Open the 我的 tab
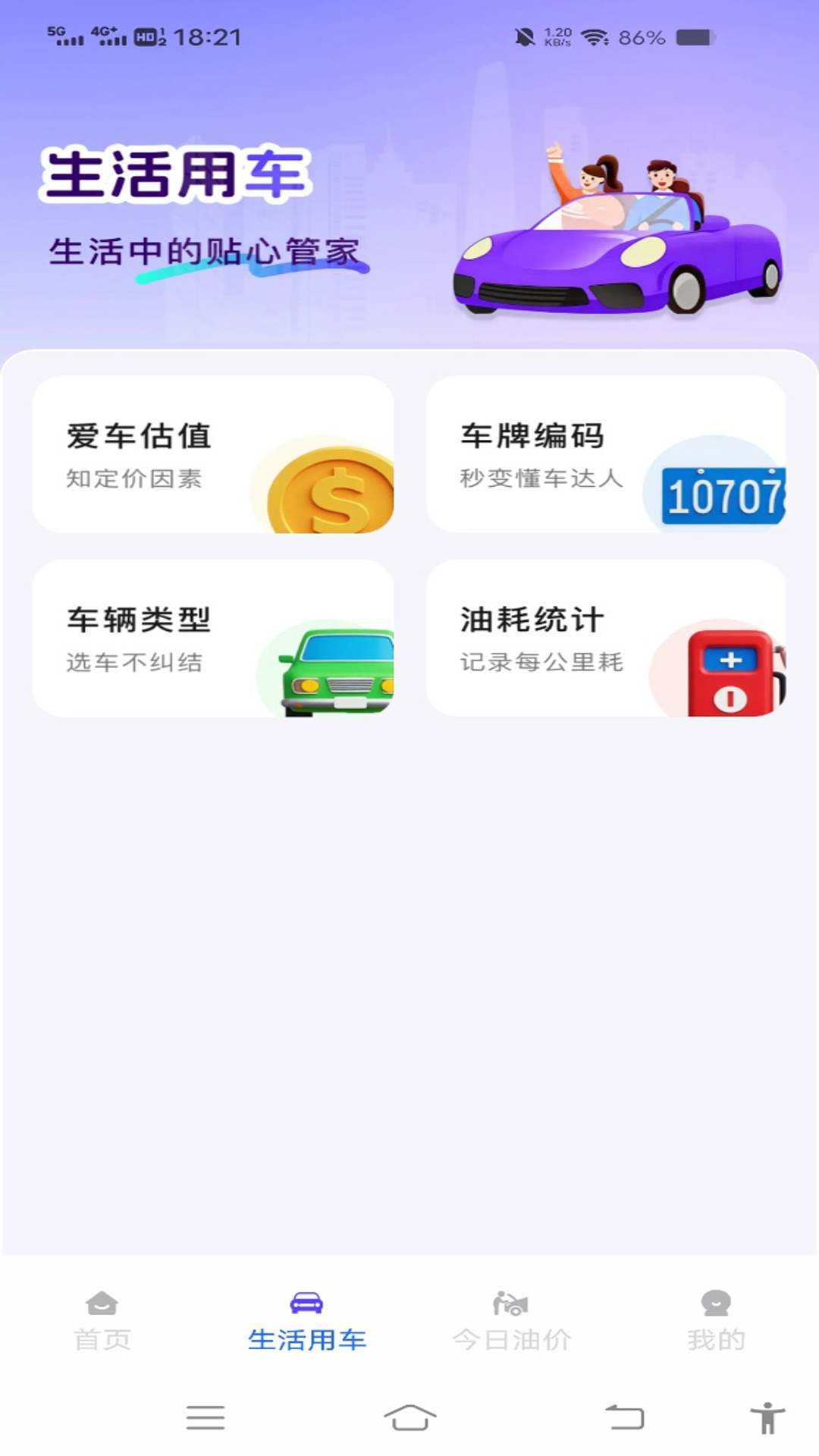Screen dimensions: 819x1456 pos(715,1319)
